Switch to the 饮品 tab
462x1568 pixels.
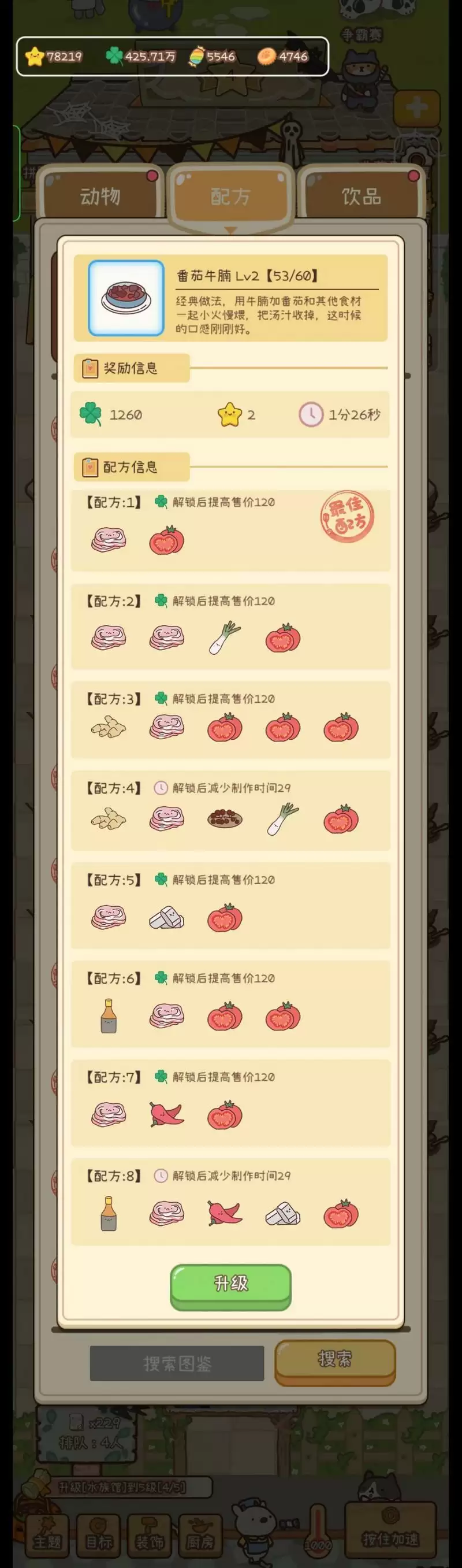(361, 195)
